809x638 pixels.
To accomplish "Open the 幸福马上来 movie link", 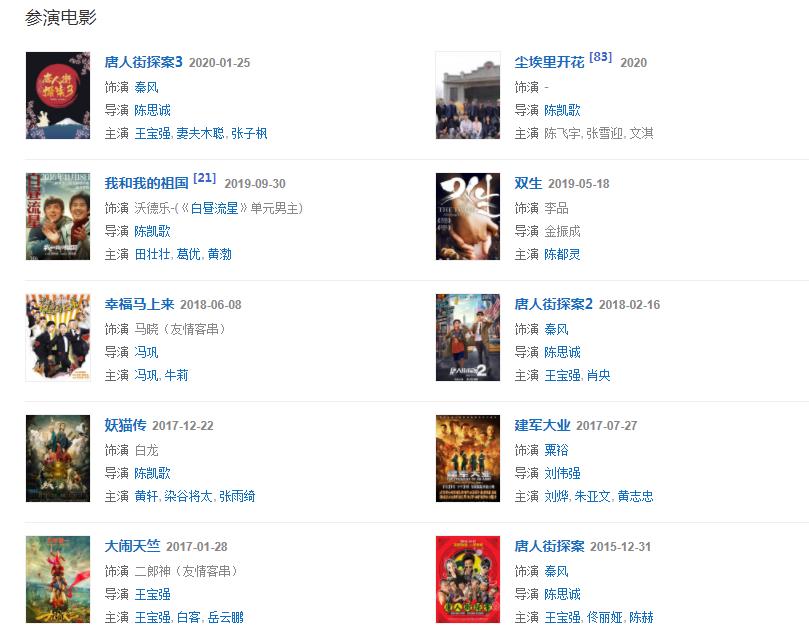I will click(x=146, y=304).
